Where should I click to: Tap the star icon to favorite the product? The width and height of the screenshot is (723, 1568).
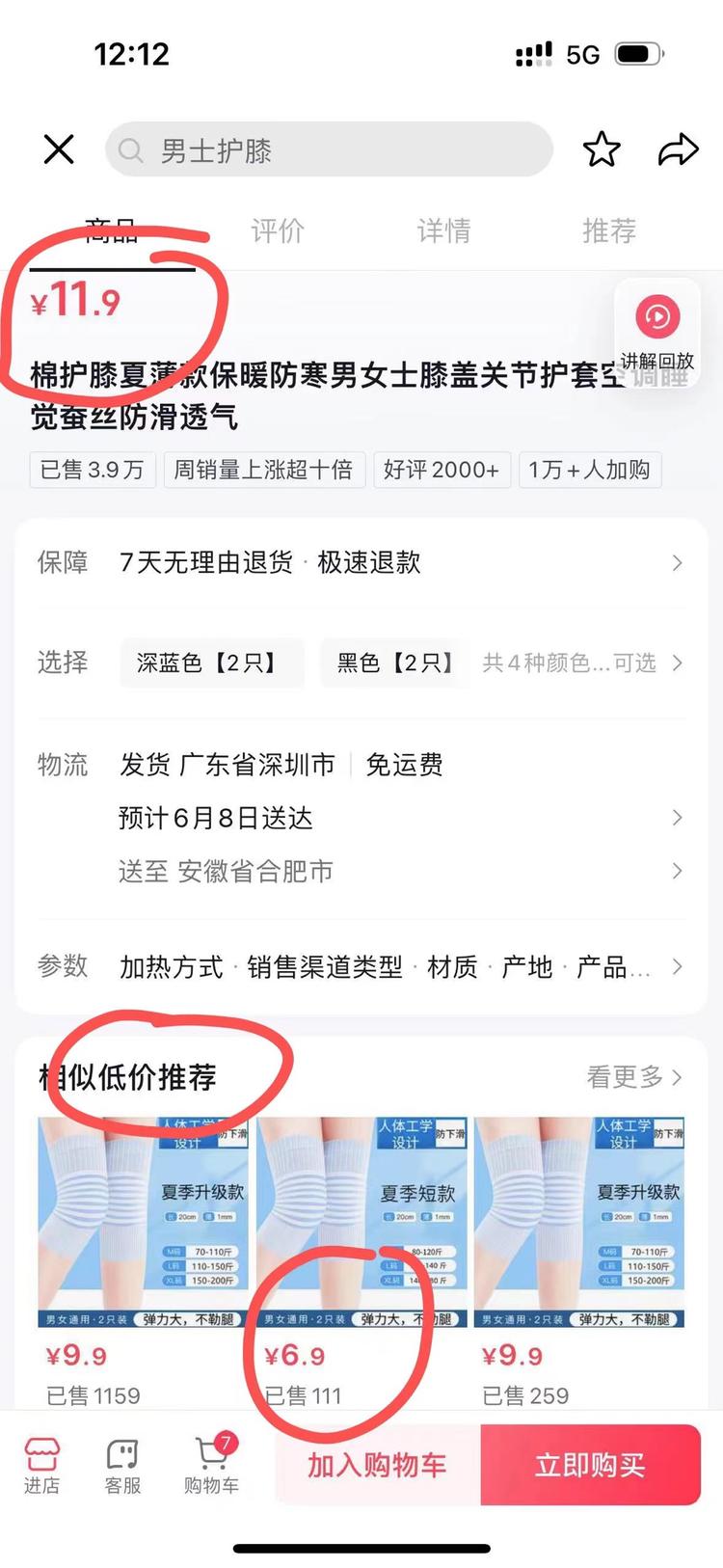[603, 149]
